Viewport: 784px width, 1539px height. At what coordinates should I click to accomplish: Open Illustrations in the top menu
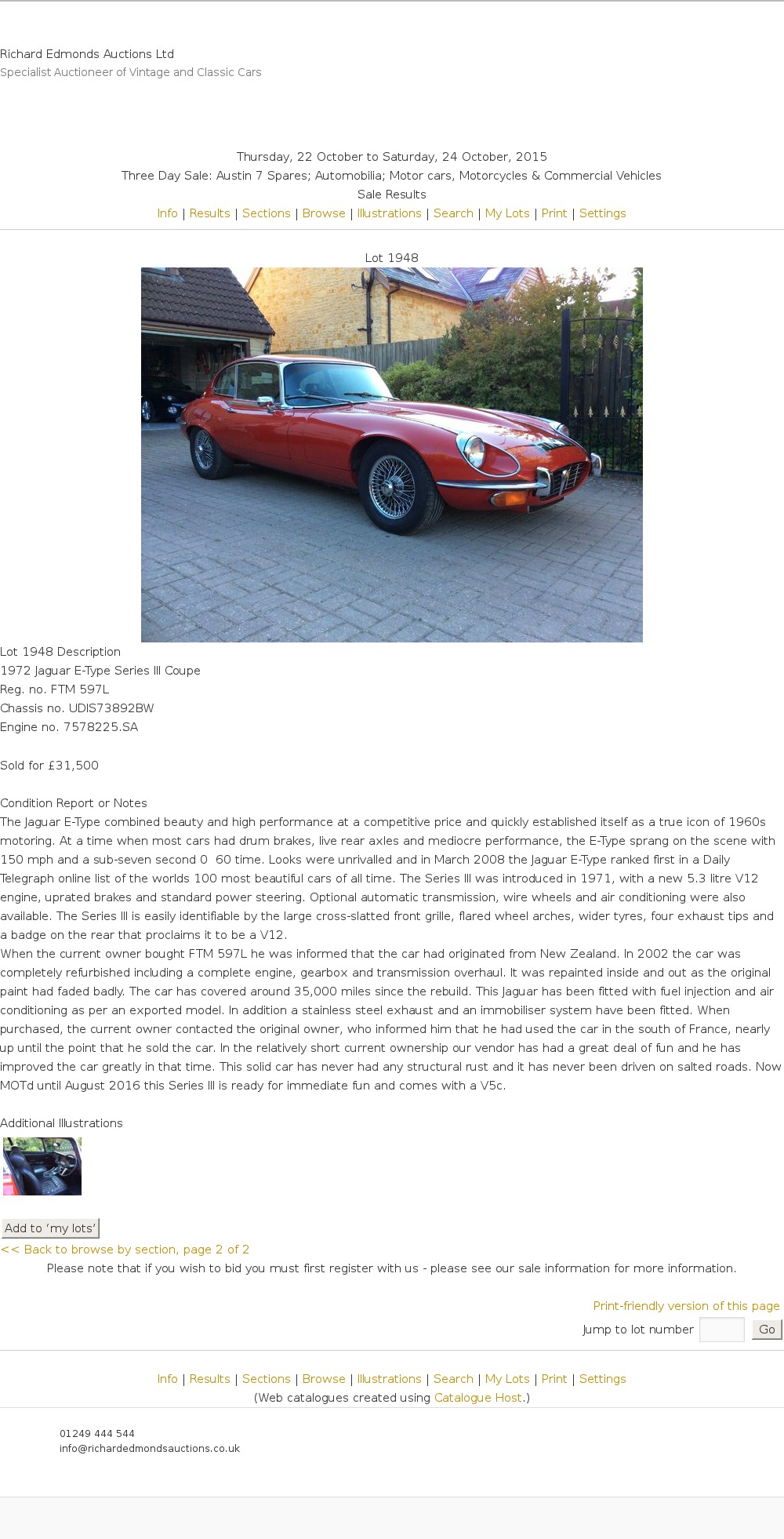click(x=389, y=213)
